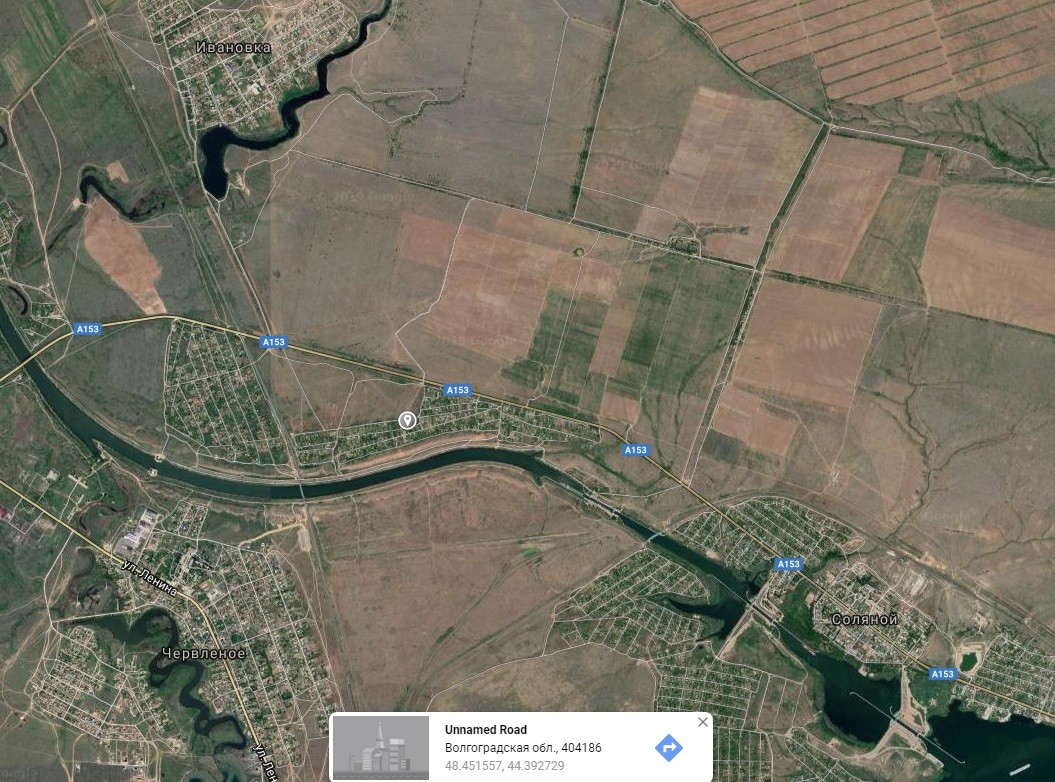Screen dimensions: 1055x782
Task: Open the street view thumbnail on the card
Action: [x=380, y=748]
